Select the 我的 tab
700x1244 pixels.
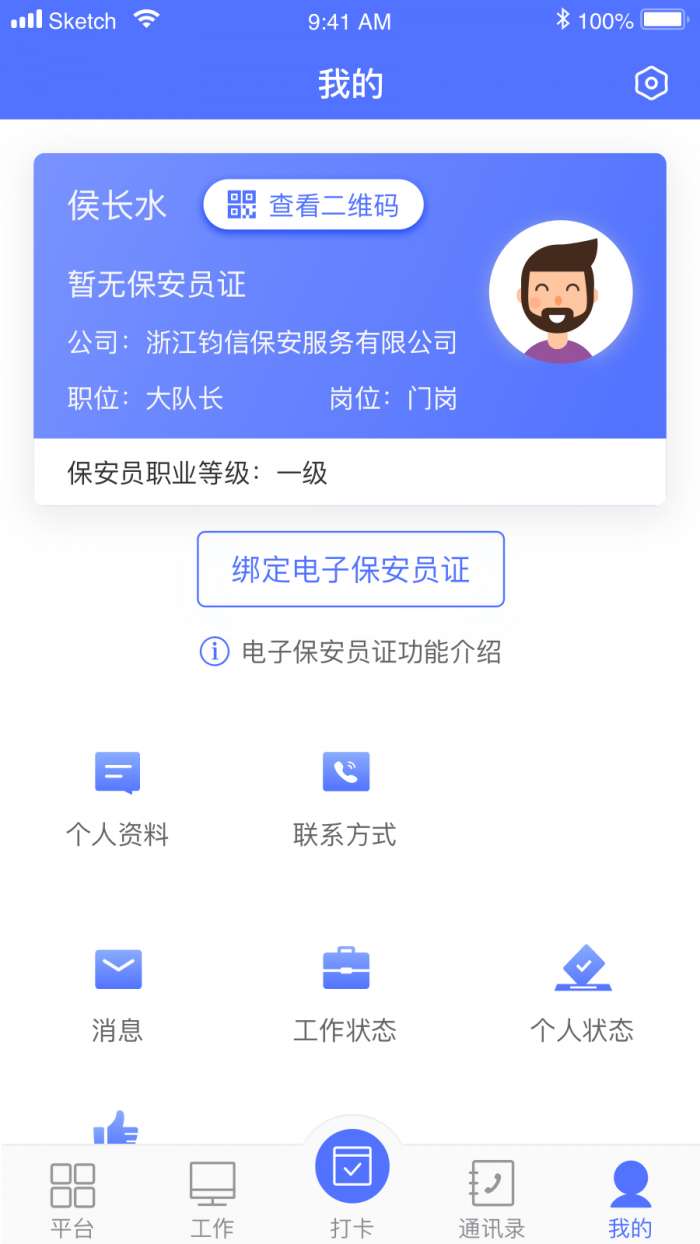coord(630,1198)
